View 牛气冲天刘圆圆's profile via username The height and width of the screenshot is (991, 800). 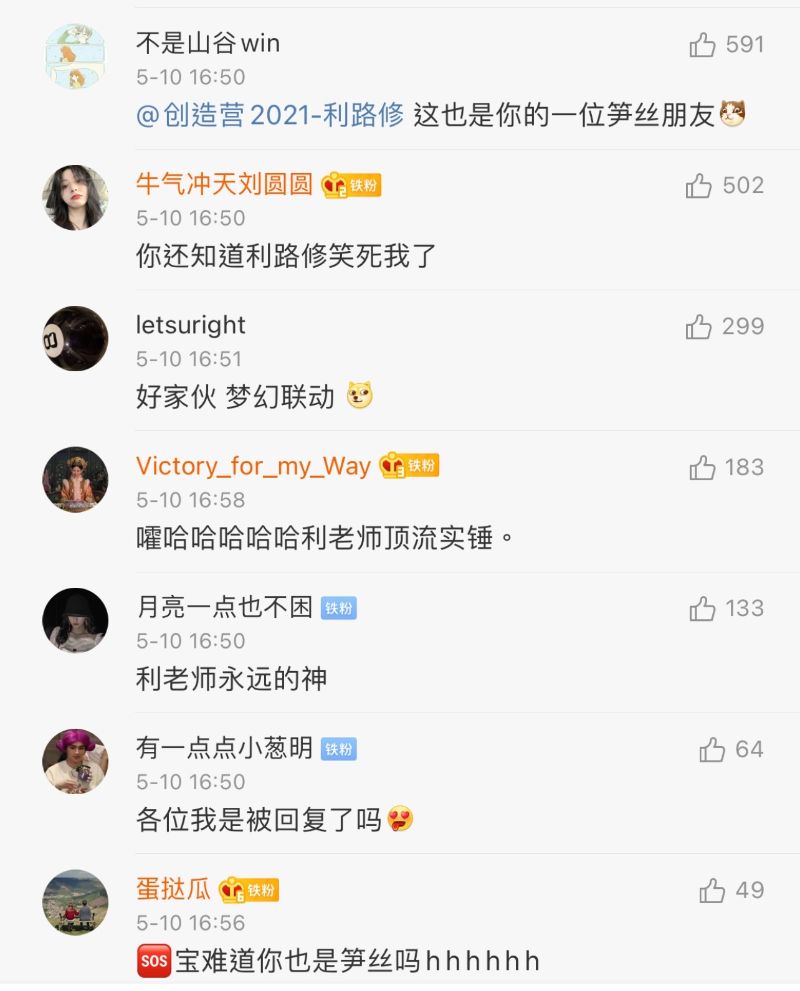pos(225,184)
